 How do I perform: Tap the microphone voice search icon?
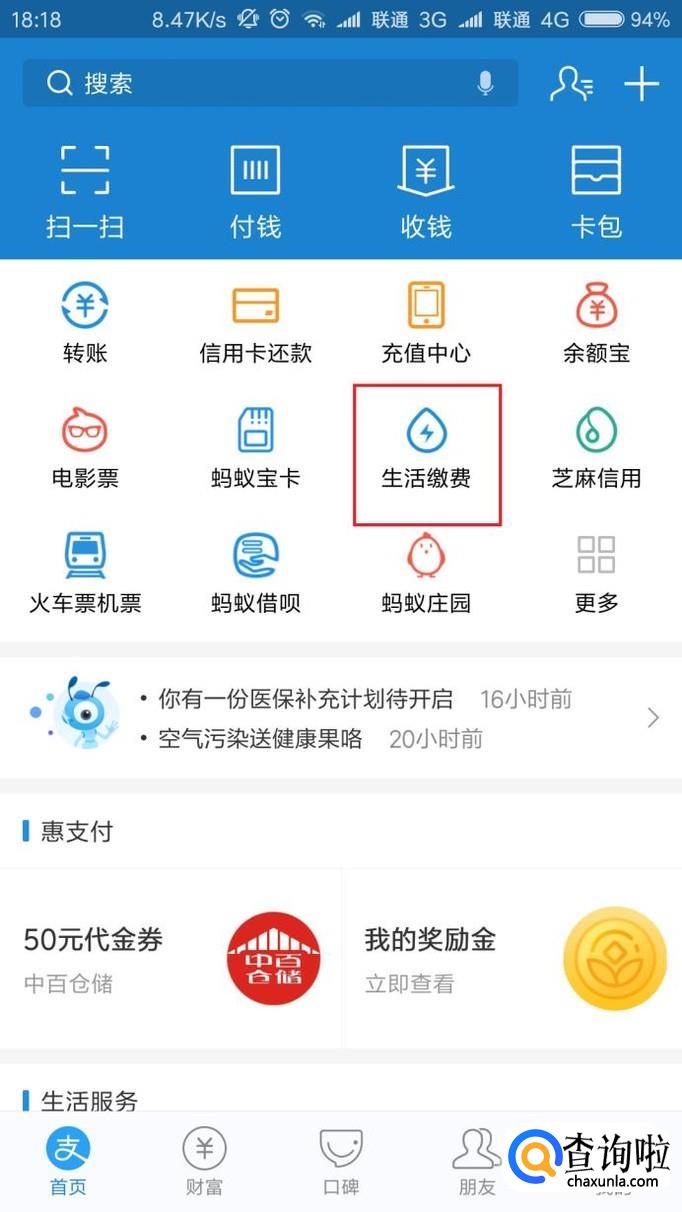(x=486, y=84)
